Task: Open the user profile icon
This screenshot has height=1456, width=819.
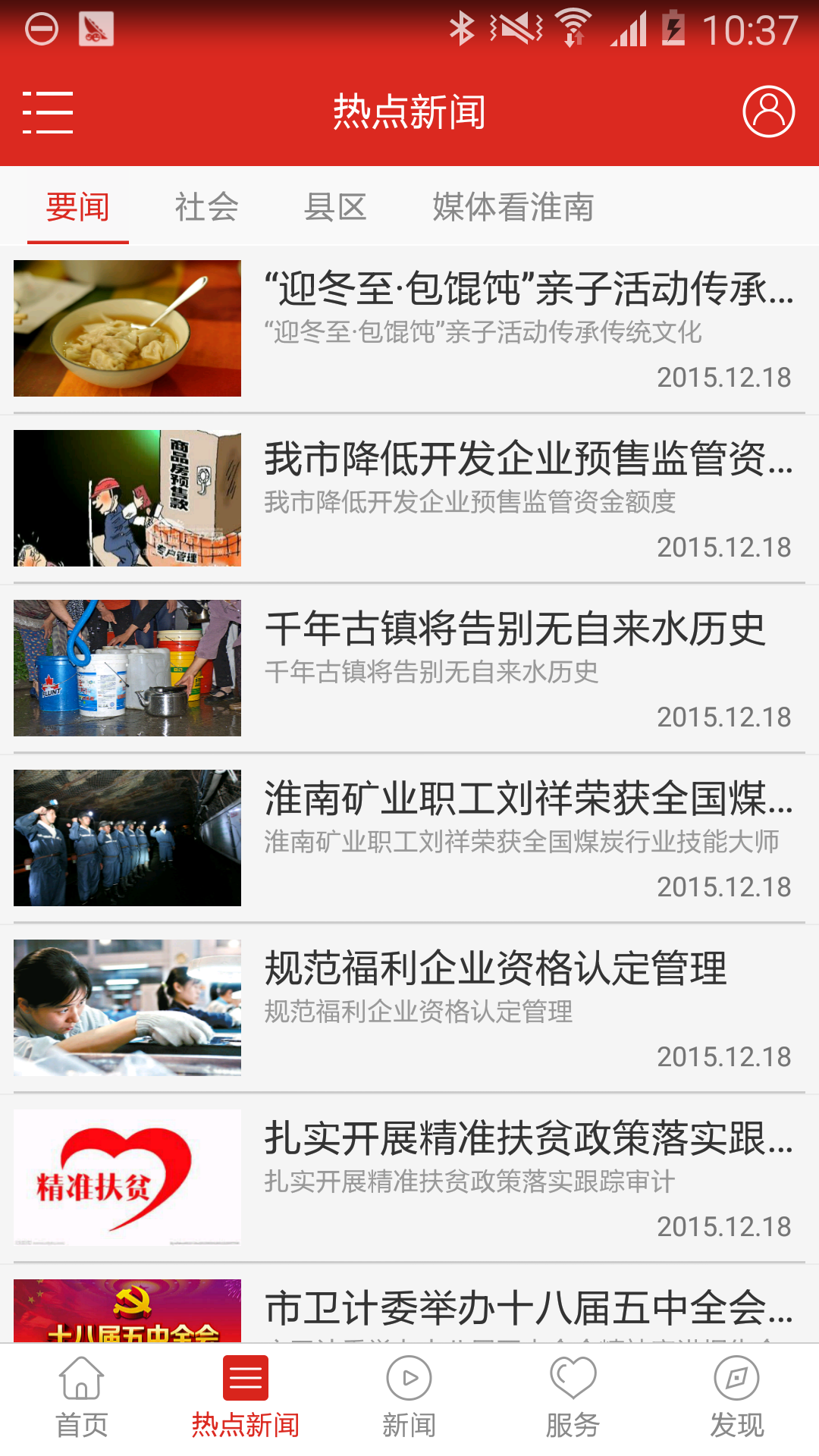Action: [768, 111]
